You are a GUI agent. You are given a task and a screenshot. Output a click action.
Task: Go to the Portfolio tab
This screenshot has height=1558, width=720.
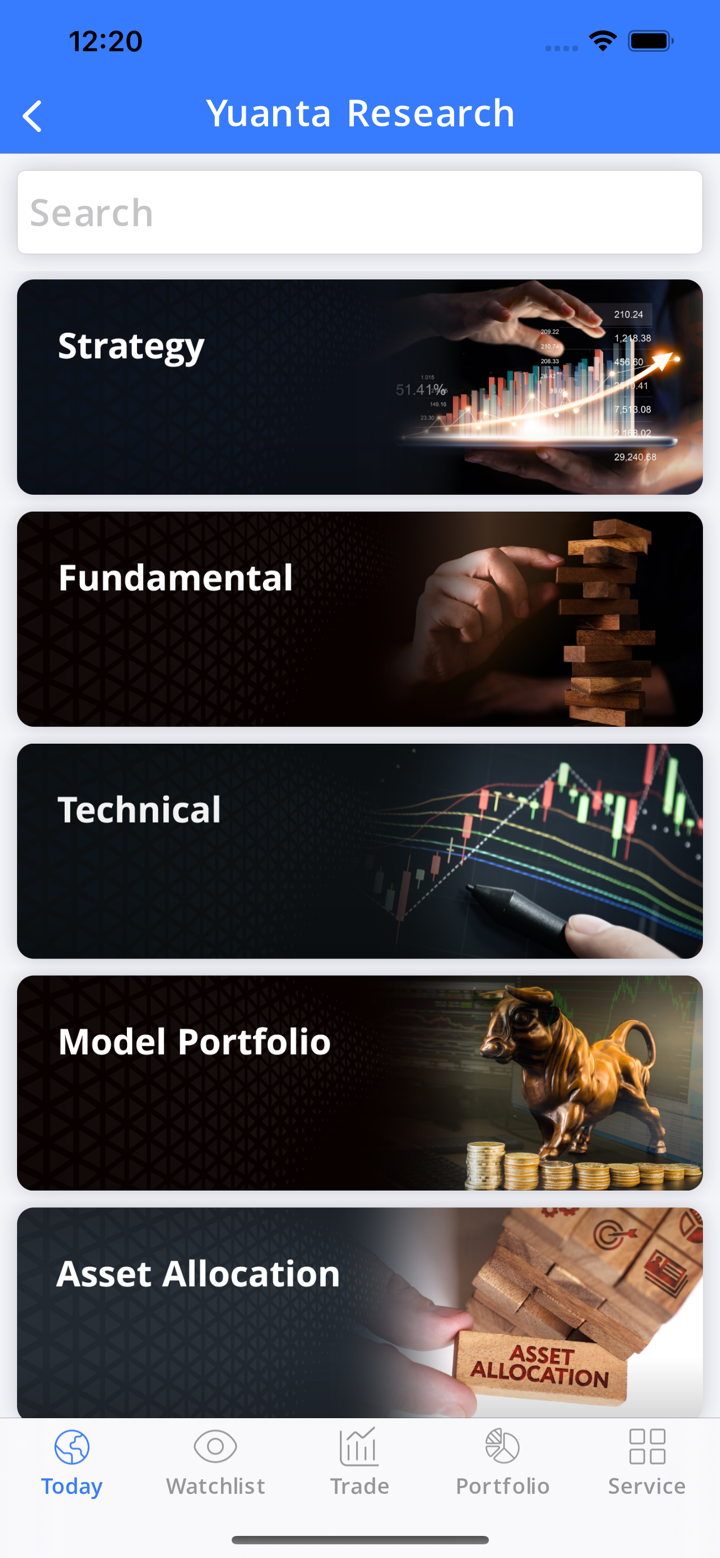click(503, 1462)
